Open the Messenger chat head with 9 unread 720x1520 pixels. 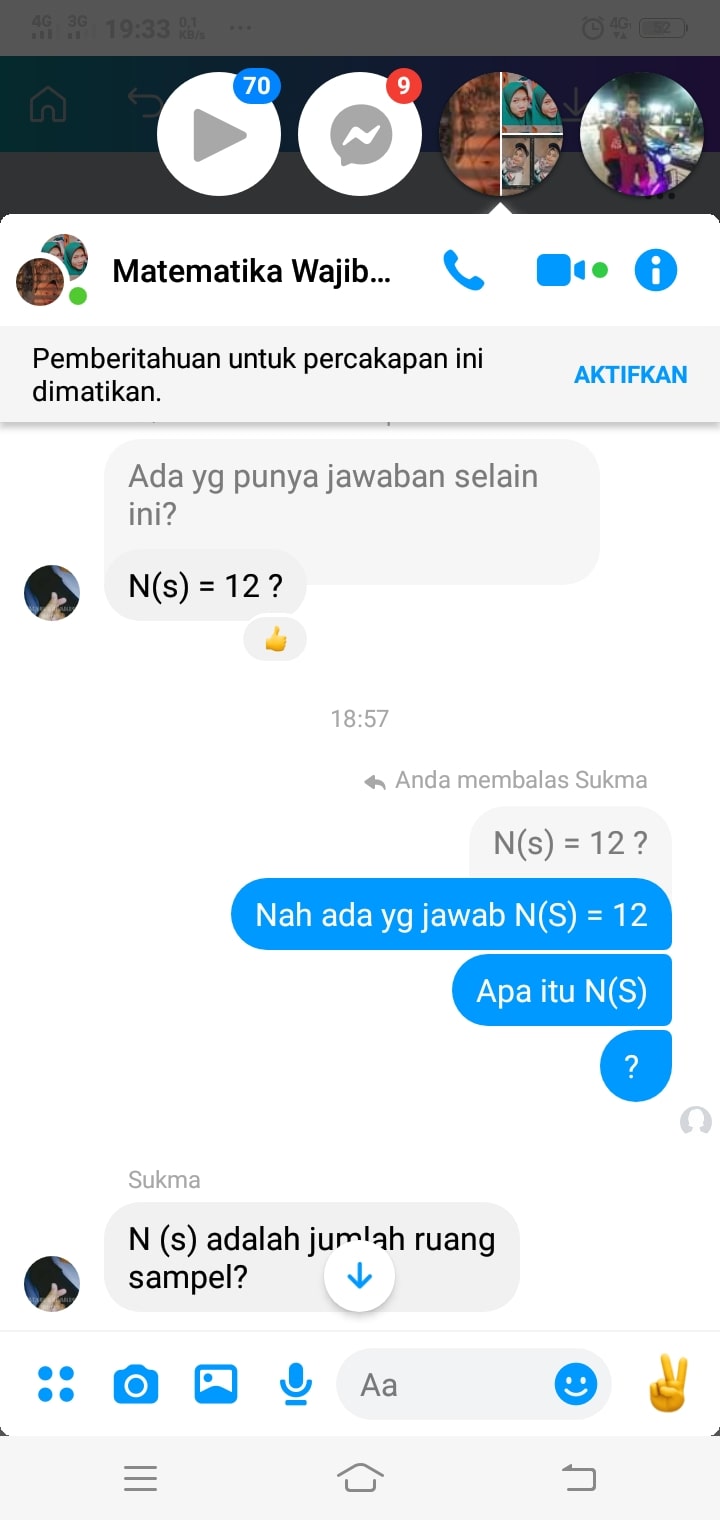[x=360, y=134]
